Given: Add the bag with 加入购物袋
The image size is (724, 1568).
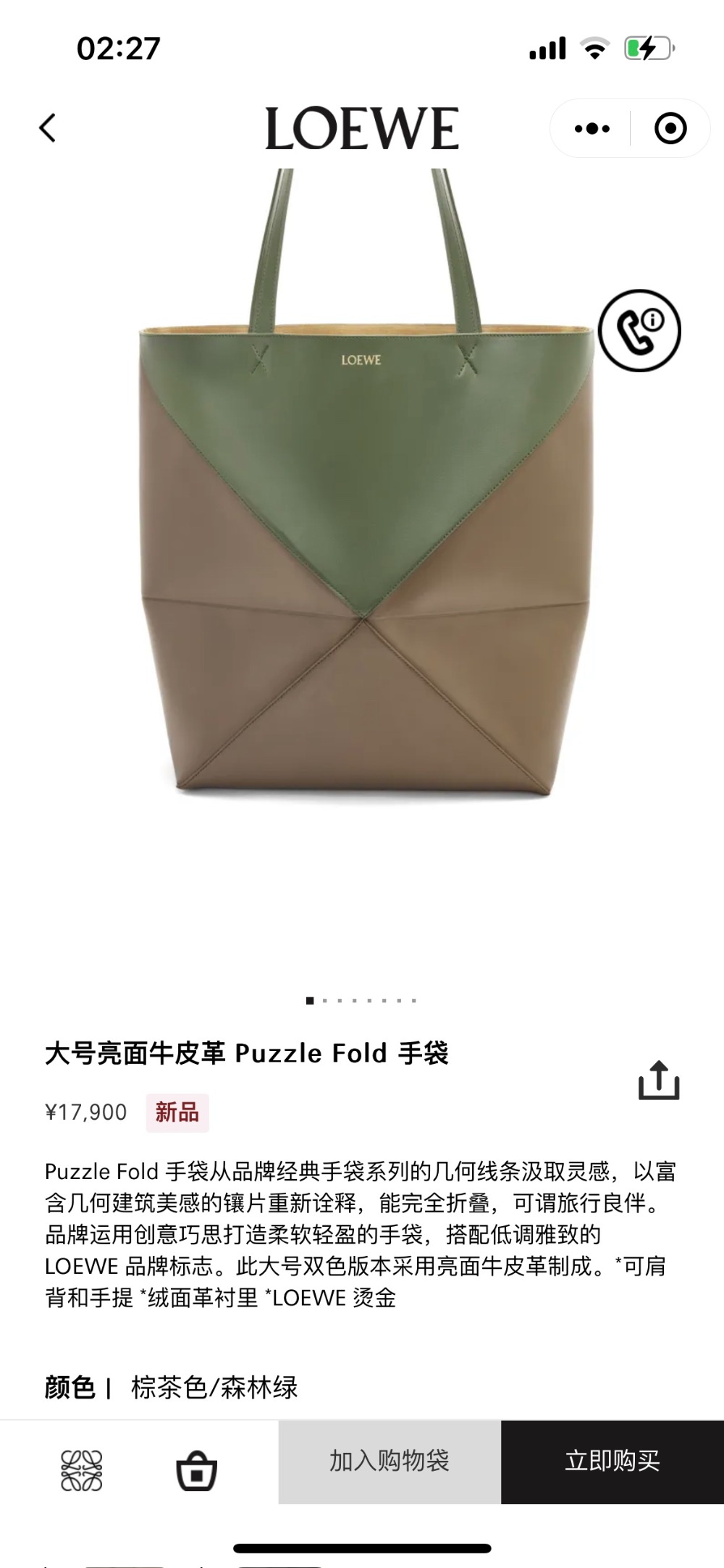Looking at the screenshot, I should (x=390, y=1462).
